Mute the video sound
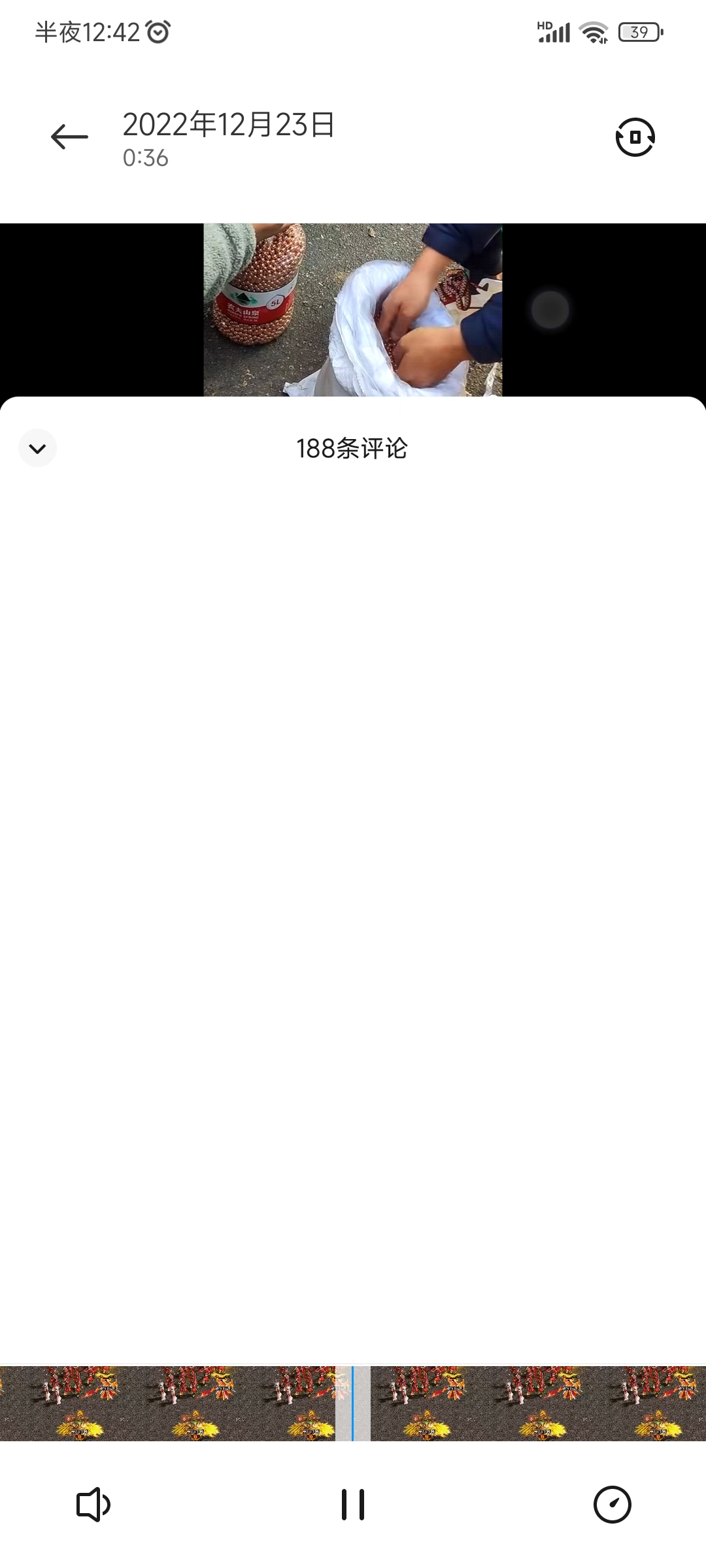706x1568 pixels. point(93,1505)
